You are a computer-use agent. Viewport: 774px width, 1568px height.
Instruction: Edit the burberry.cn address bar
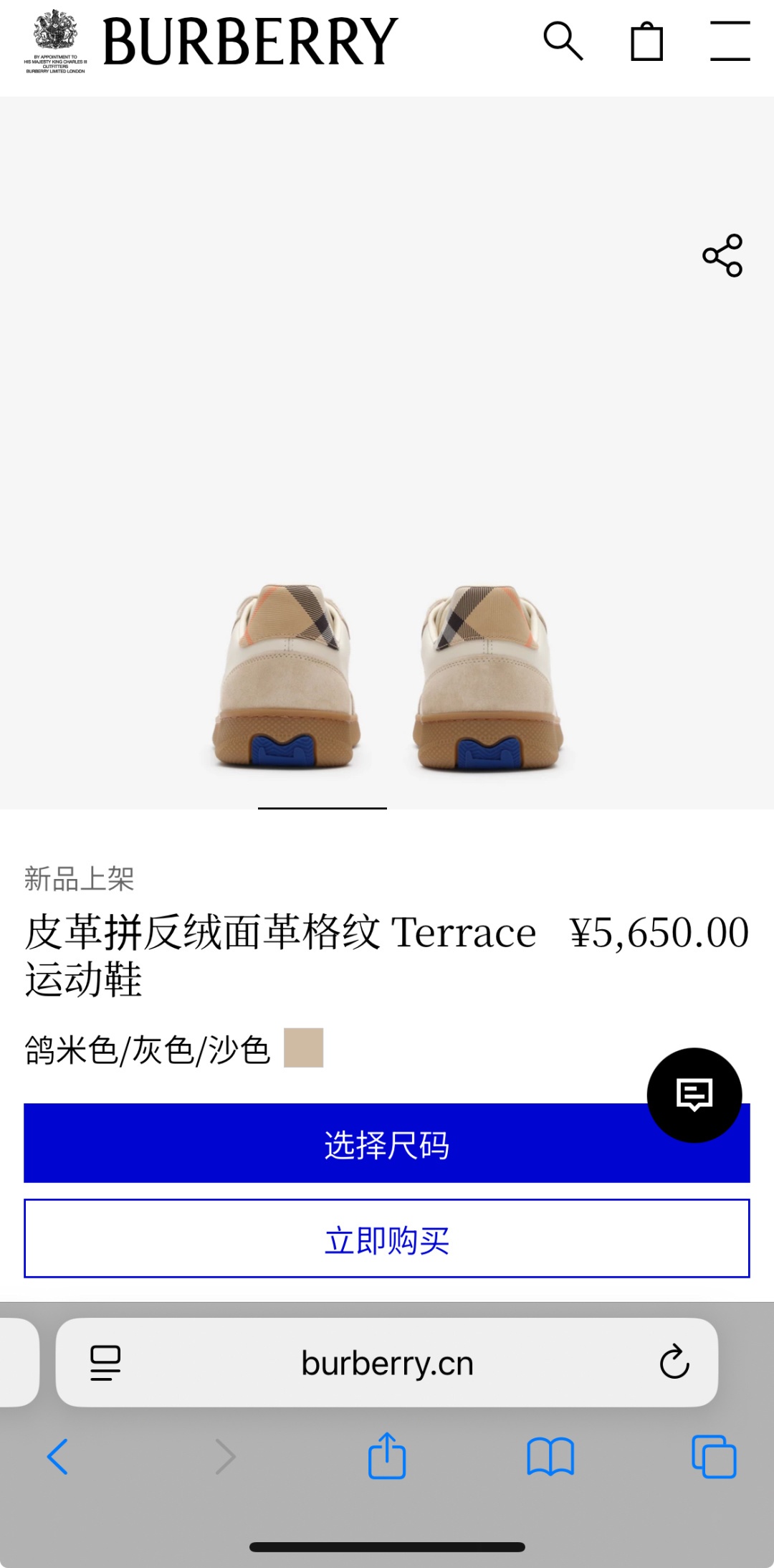click(387, 1362)
